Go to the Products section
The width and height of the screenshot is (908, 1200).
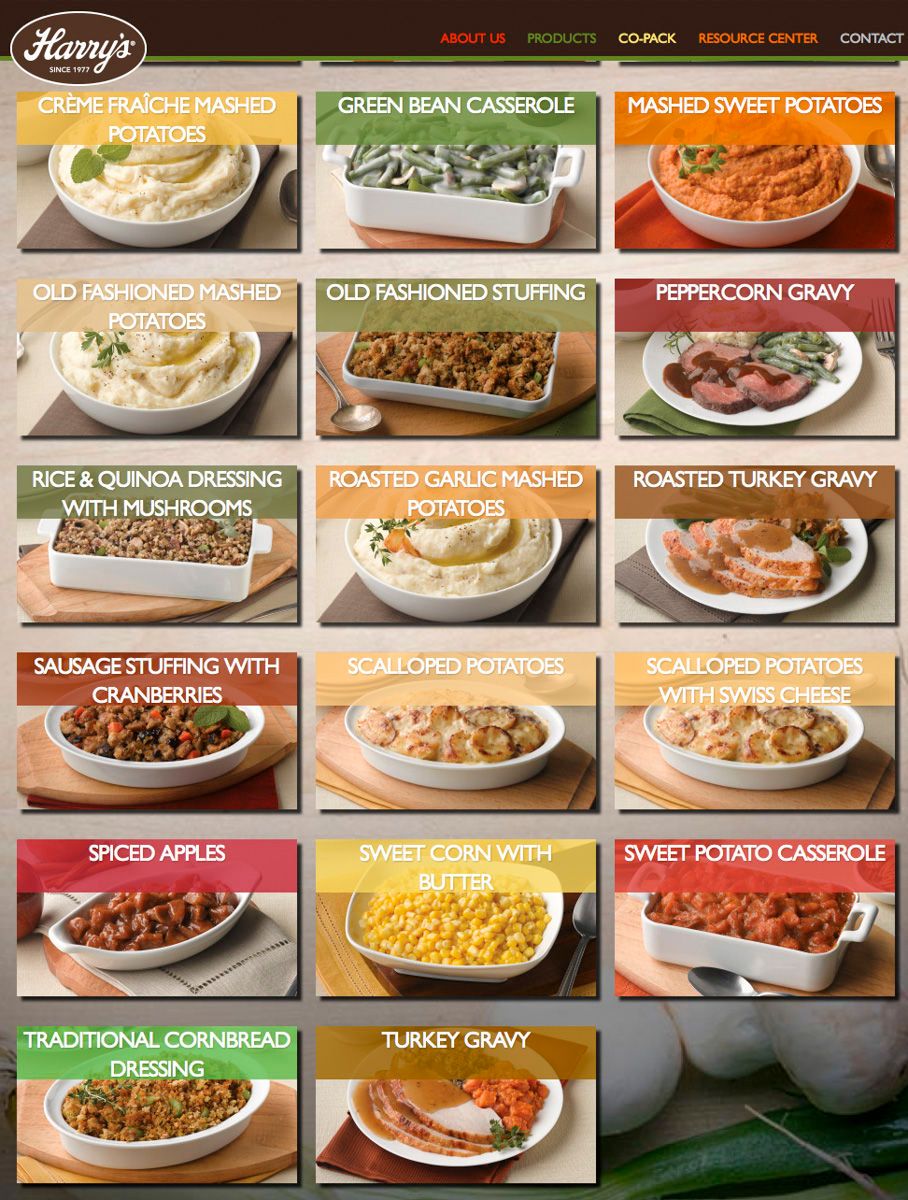point(561,38)
